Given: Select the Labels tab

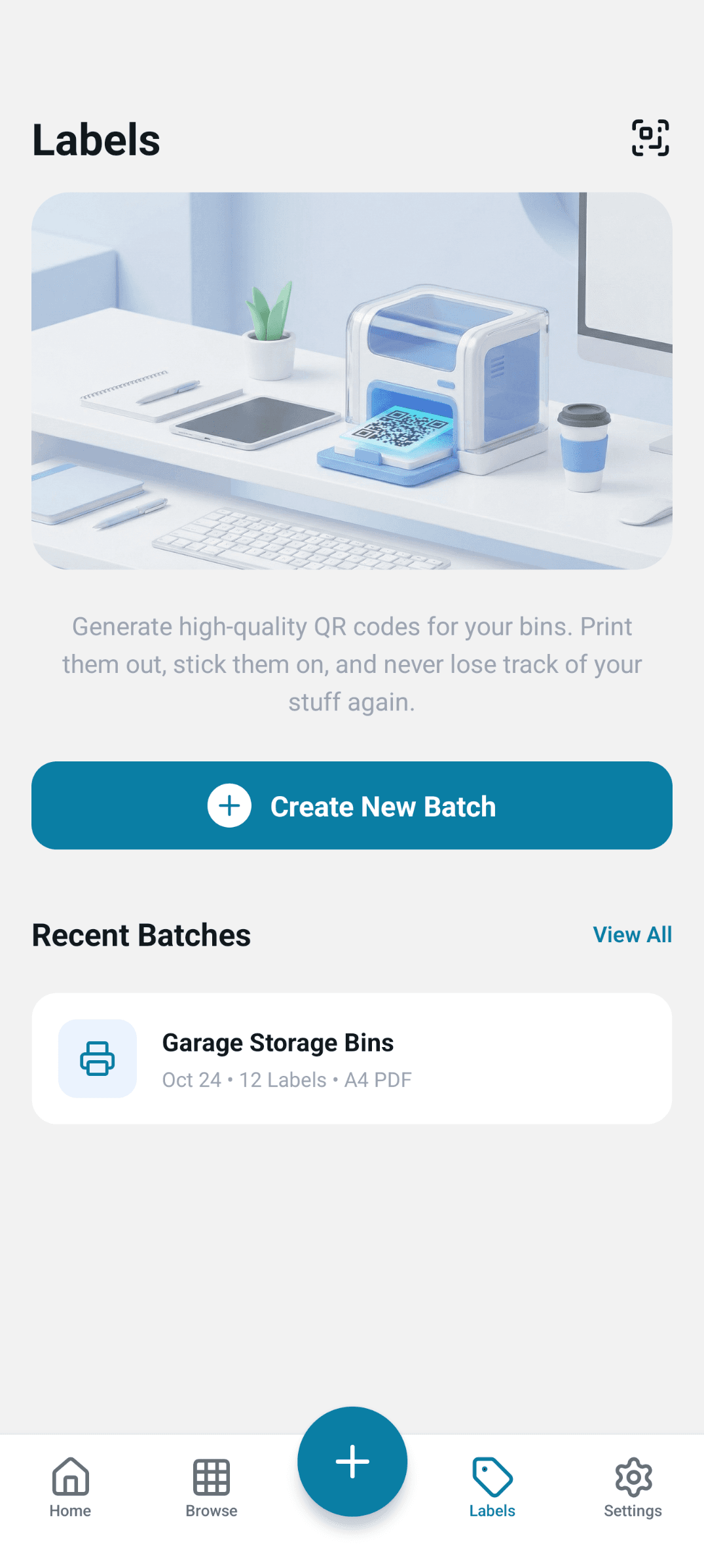Looking at the screenshot, I should coord(492,1487).
